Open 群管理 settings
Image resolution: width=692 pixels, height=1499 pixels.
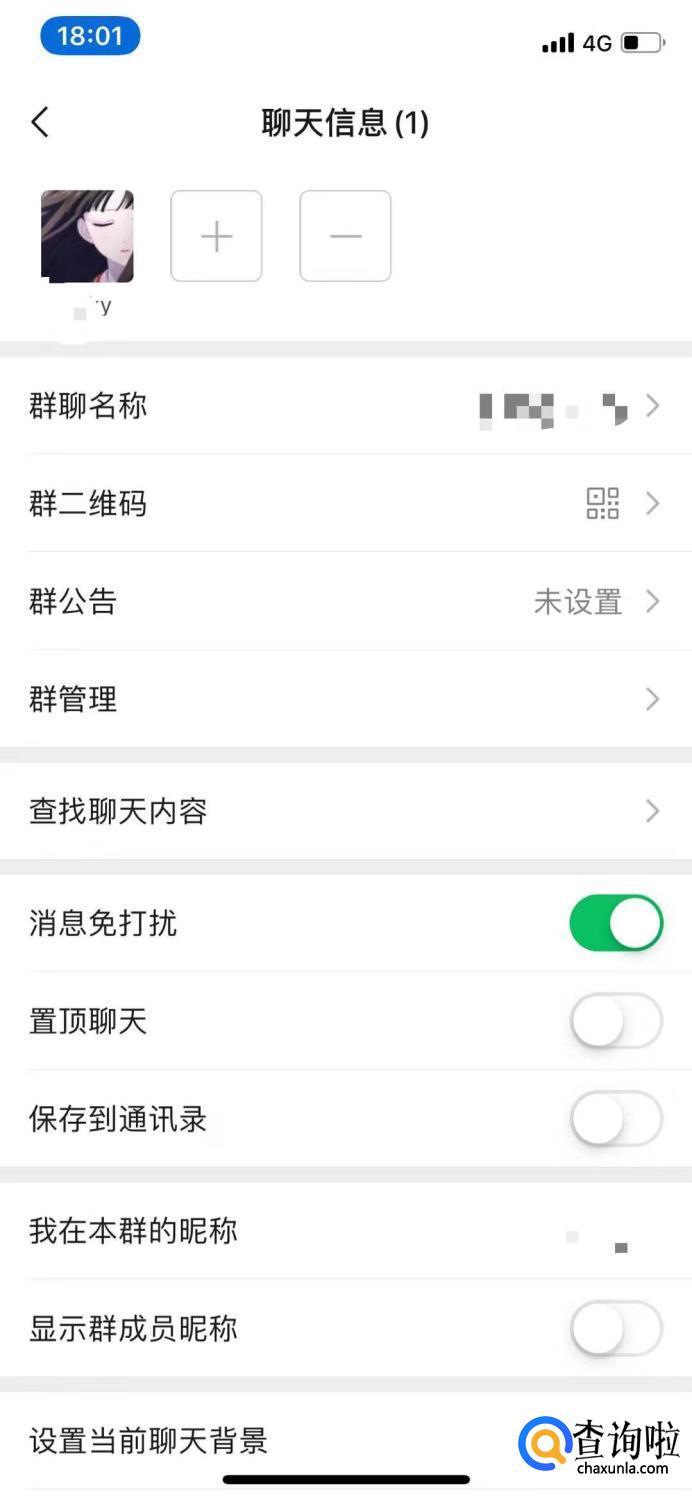pos(346,699)
